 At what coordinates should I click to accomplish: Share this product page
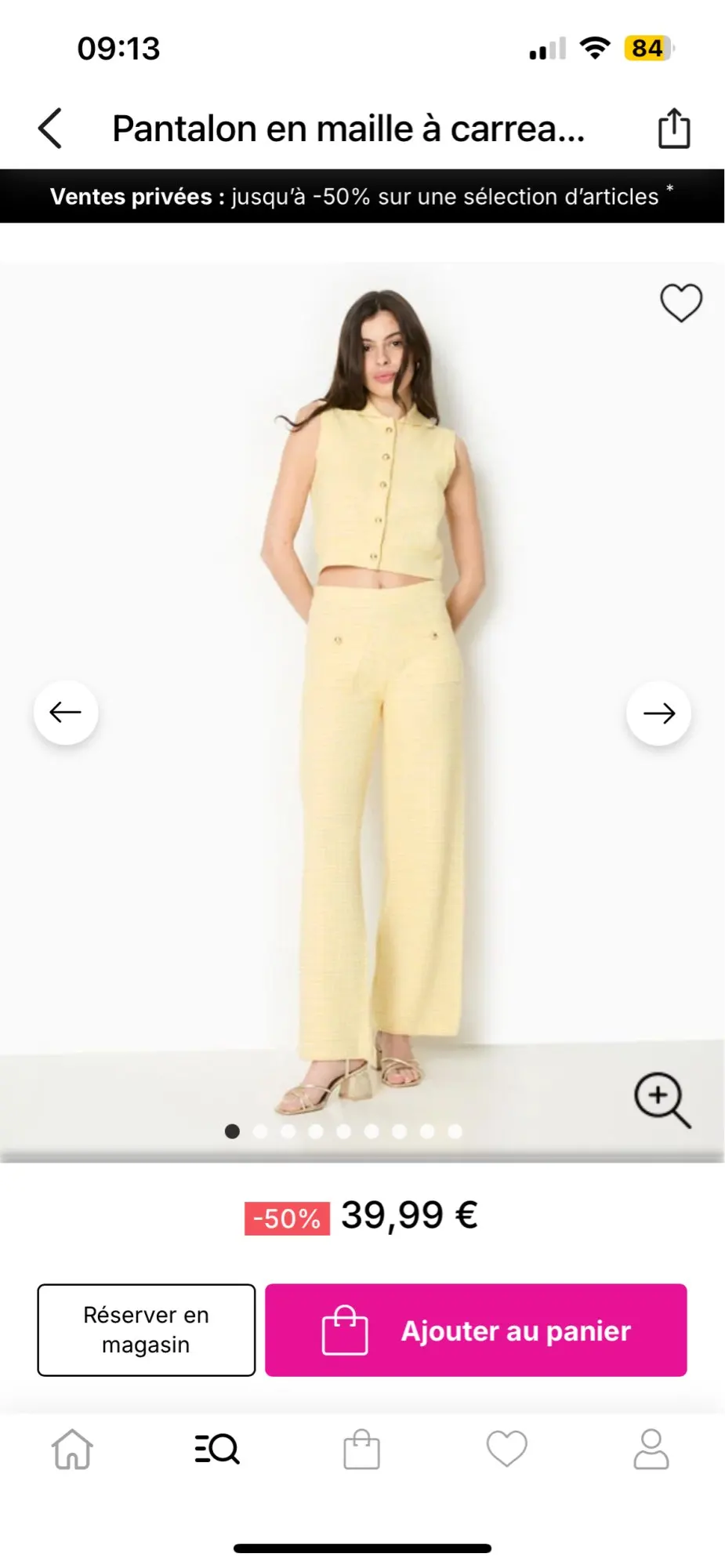coord(673,129)
